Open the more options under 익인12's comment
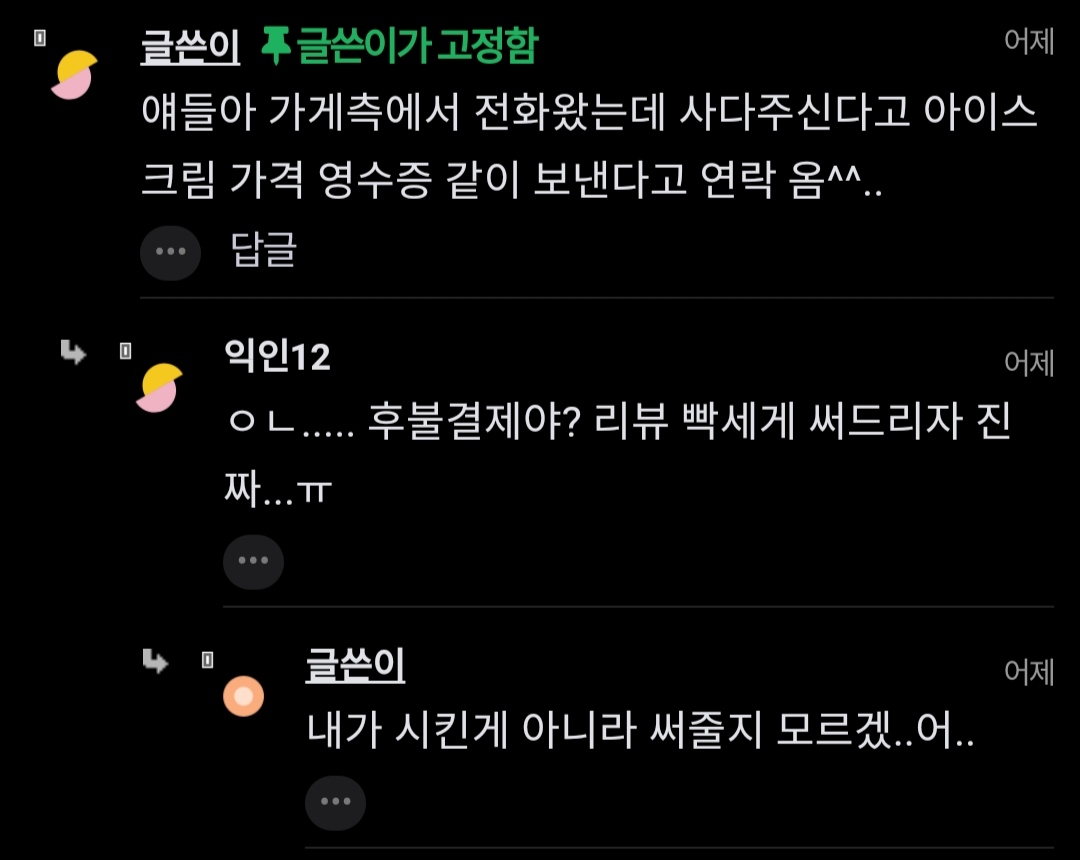1080x860 pixels. coord(253,560)
